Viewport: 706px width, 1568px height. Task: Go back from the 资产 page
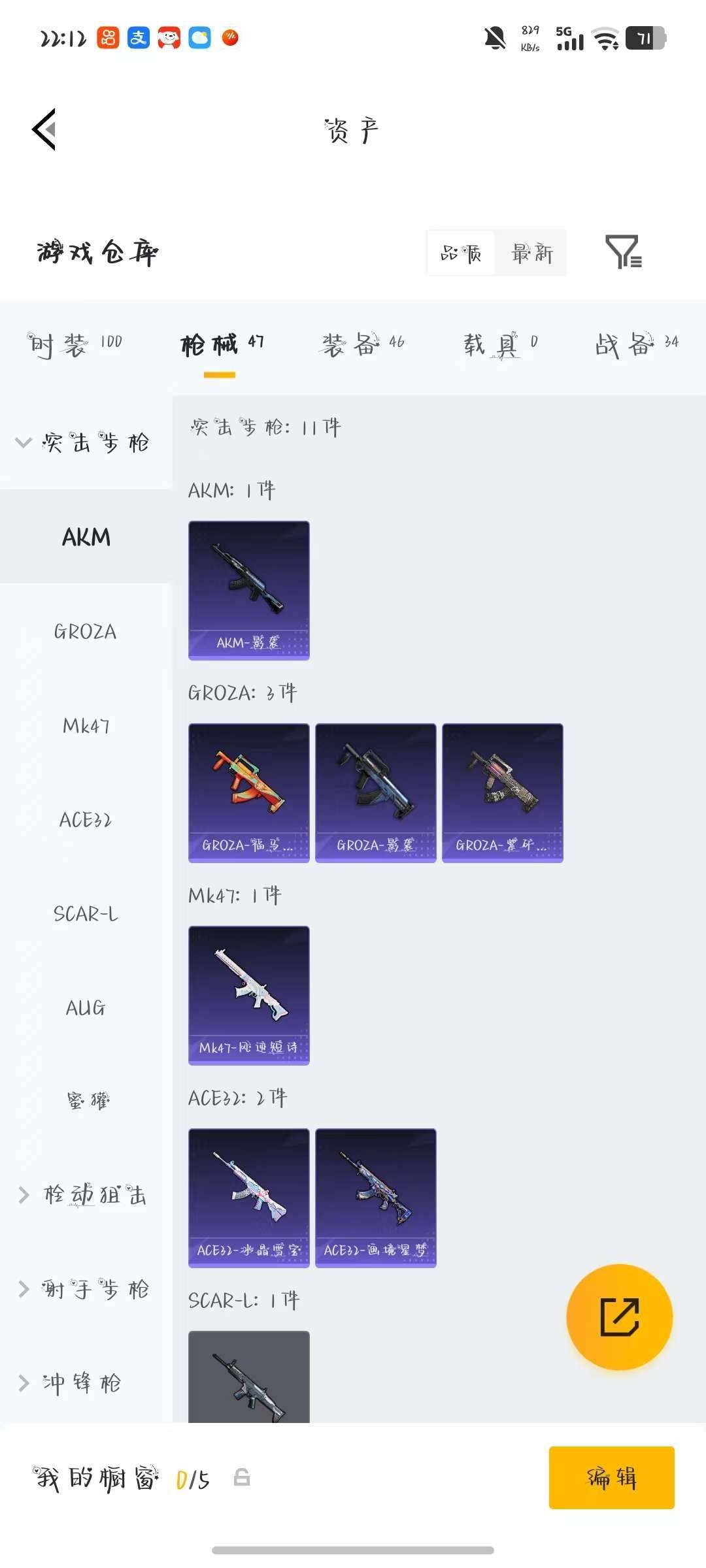[44, 129]
